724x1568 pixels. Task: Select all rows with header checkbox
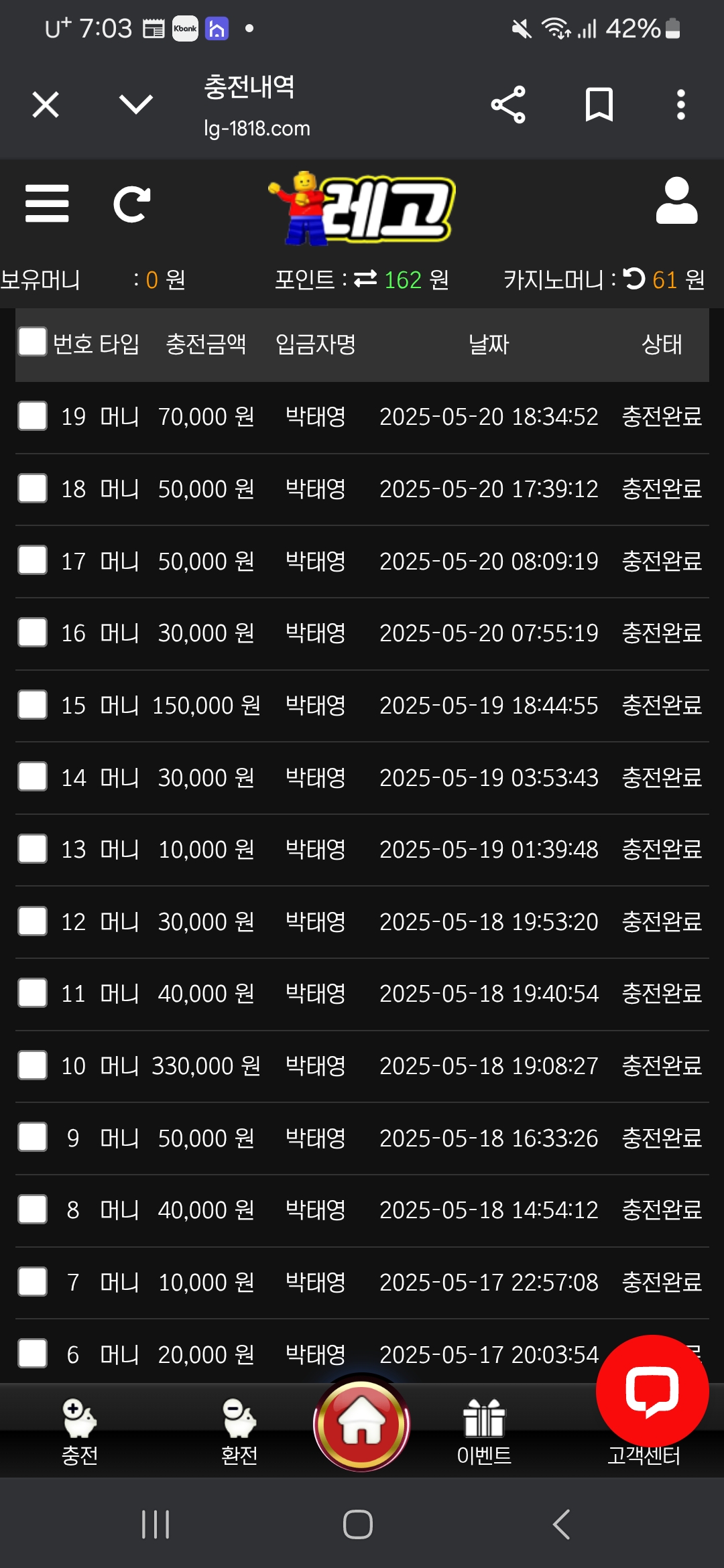coord(32,342)
